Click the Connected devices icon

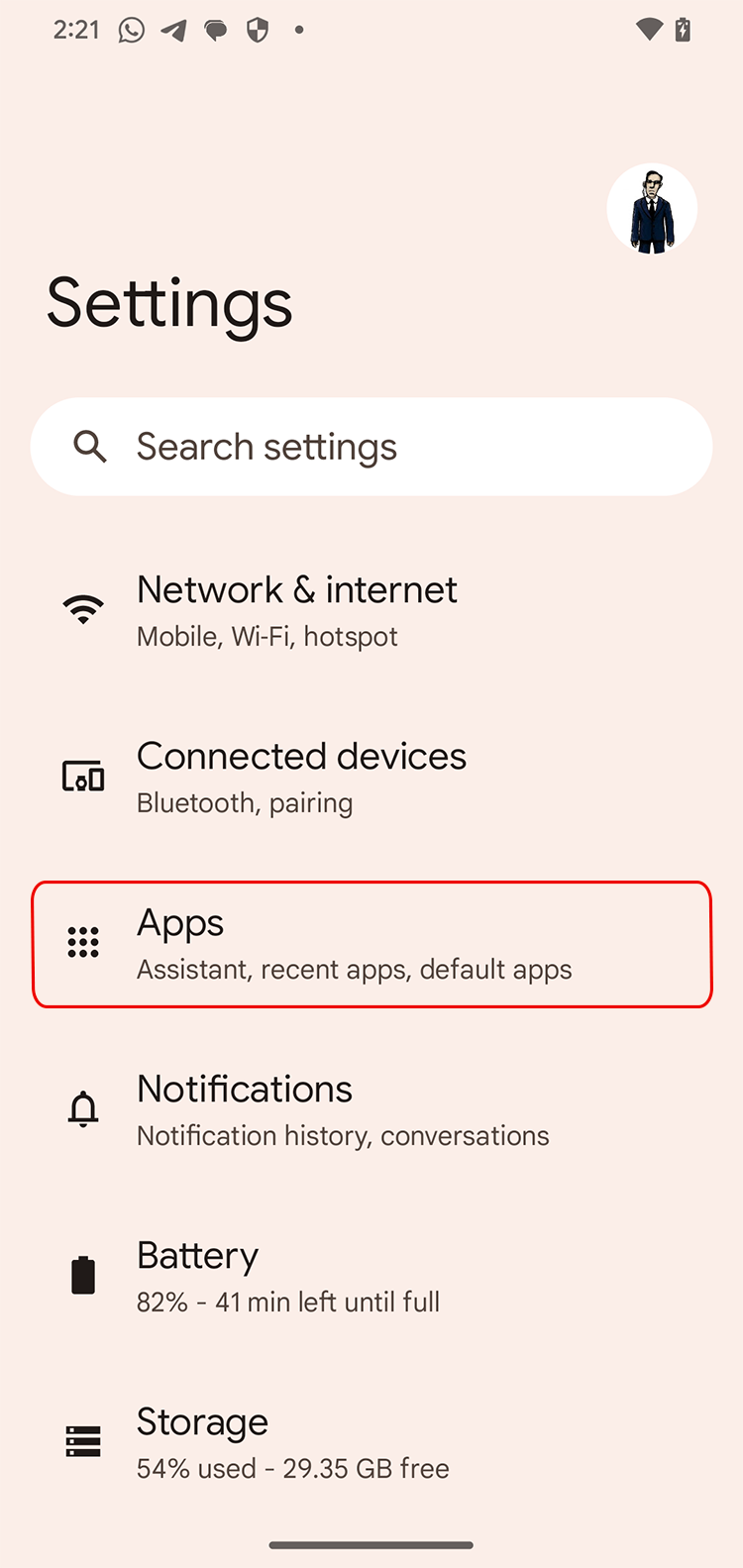tap(83, 776)
